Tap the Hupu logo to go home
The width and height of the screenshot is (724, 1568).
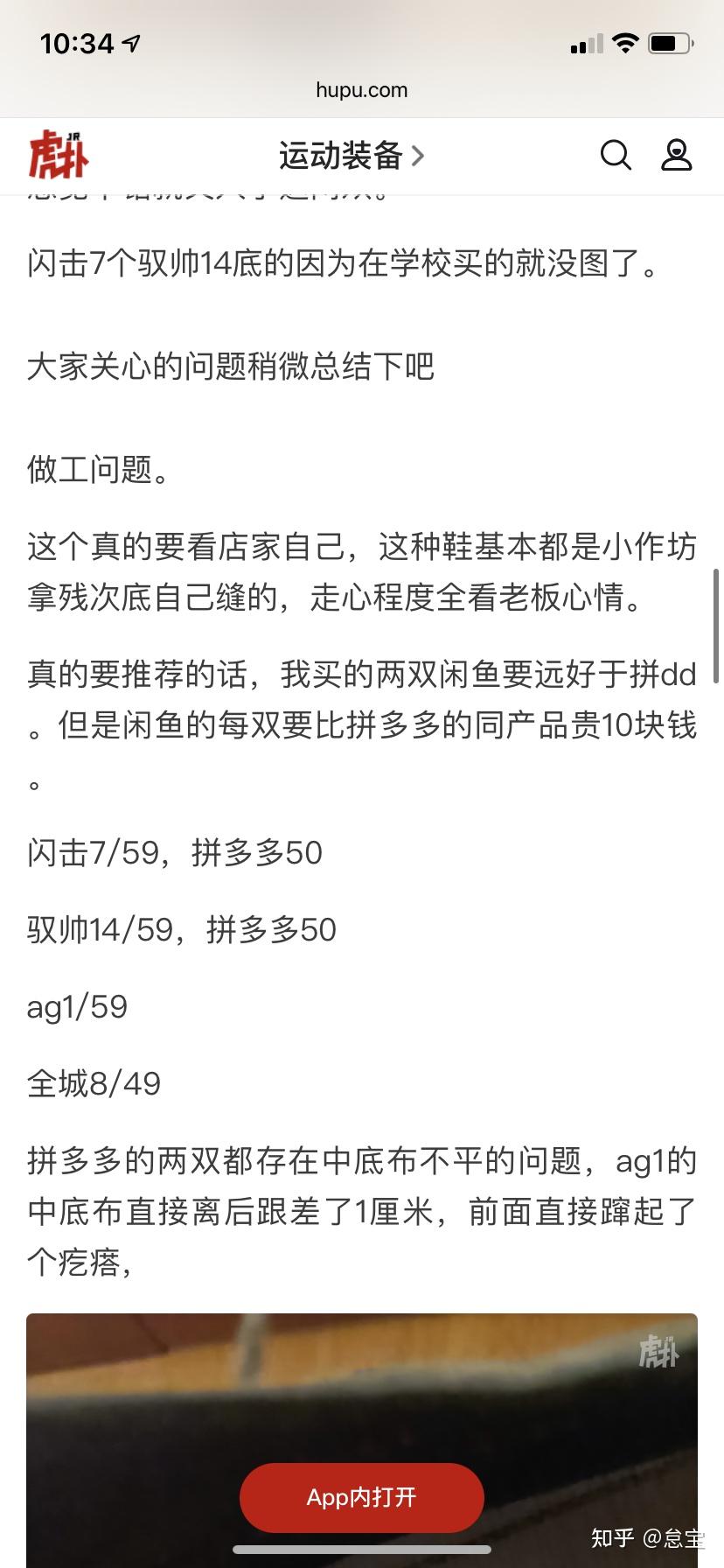[59, 156]
